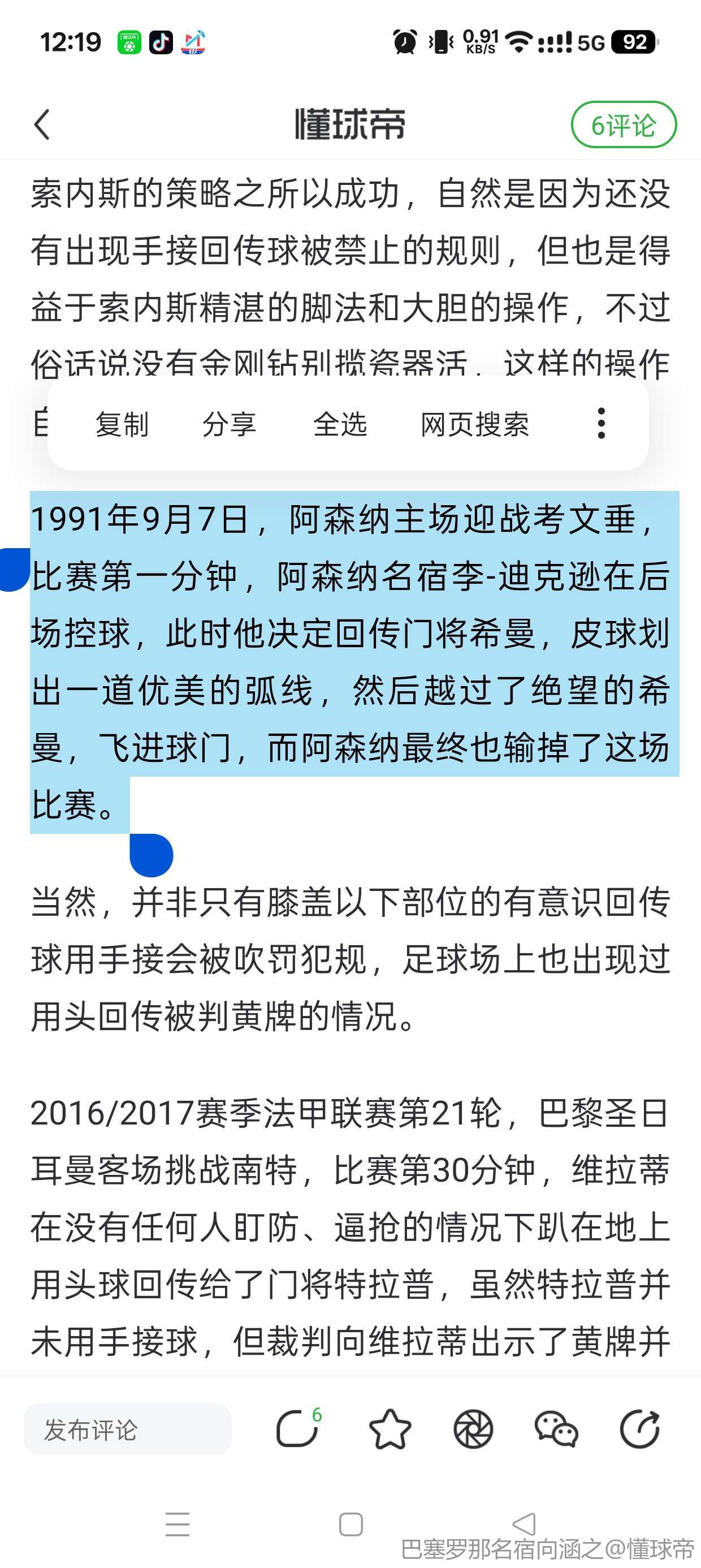Open more options in the selection menu
The height and width of the screenshot is (1568, 701).
pyautogui.click(x=601, y=424)
